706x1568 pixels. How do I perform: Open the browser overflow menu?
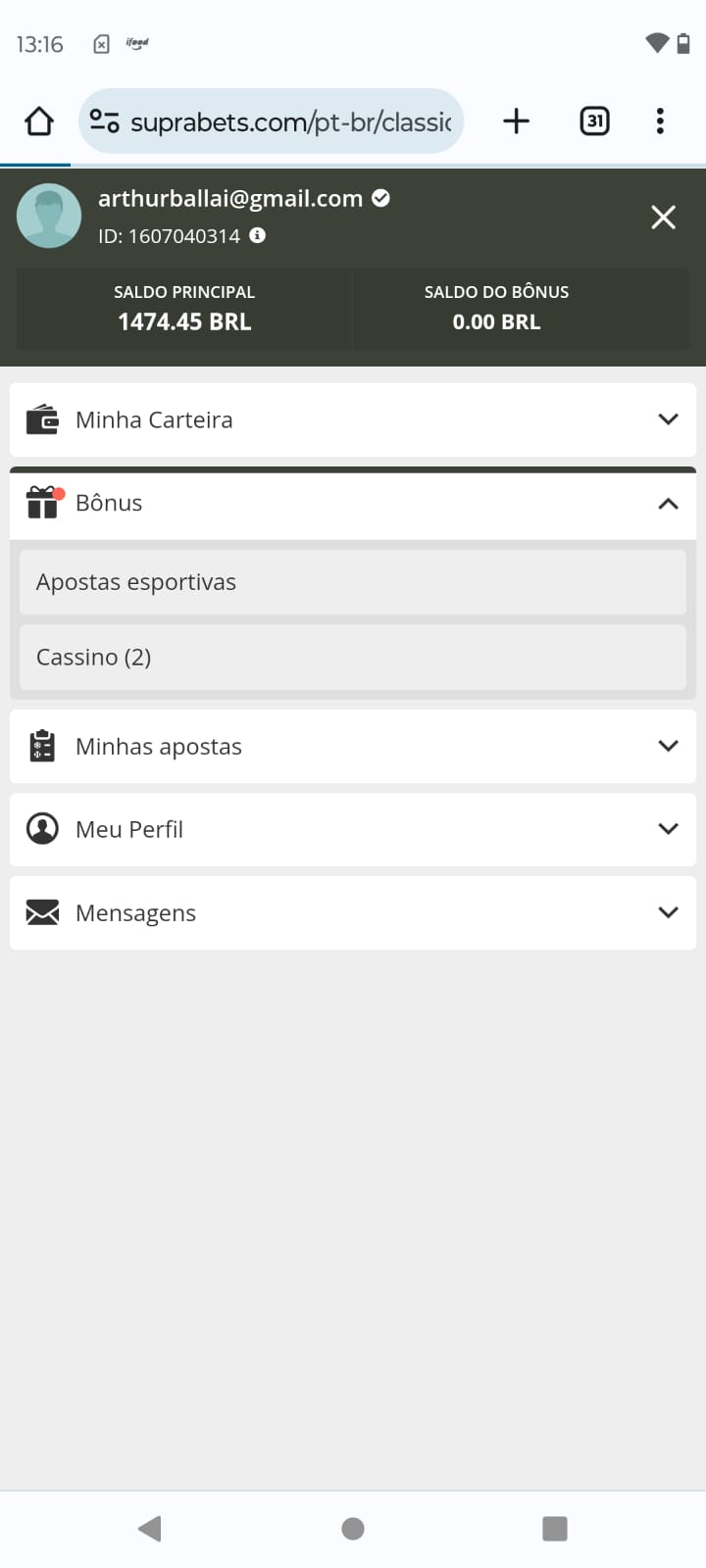[660, 122]
